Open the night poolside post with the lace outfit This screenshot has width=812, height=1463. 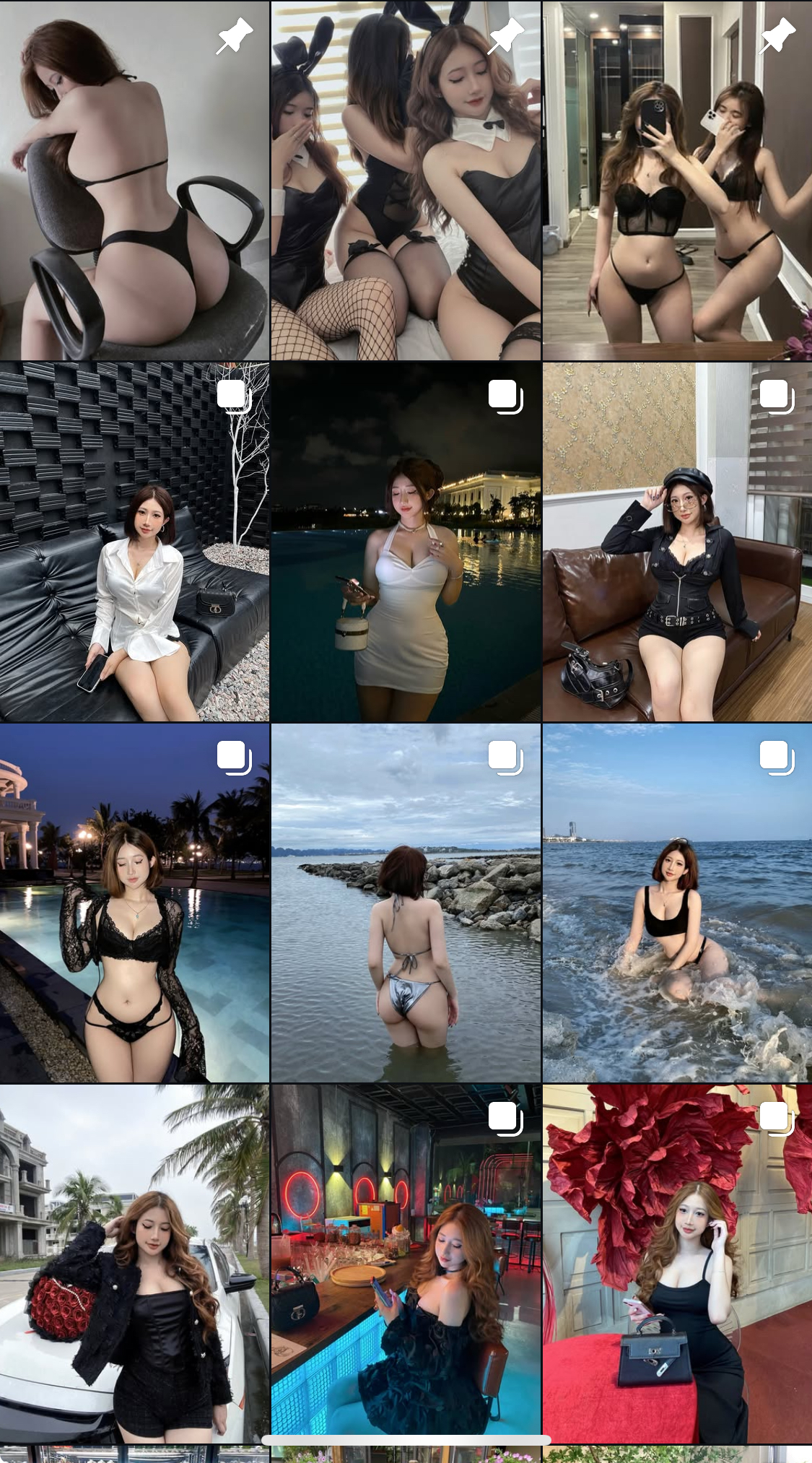[x=134, y=903]
